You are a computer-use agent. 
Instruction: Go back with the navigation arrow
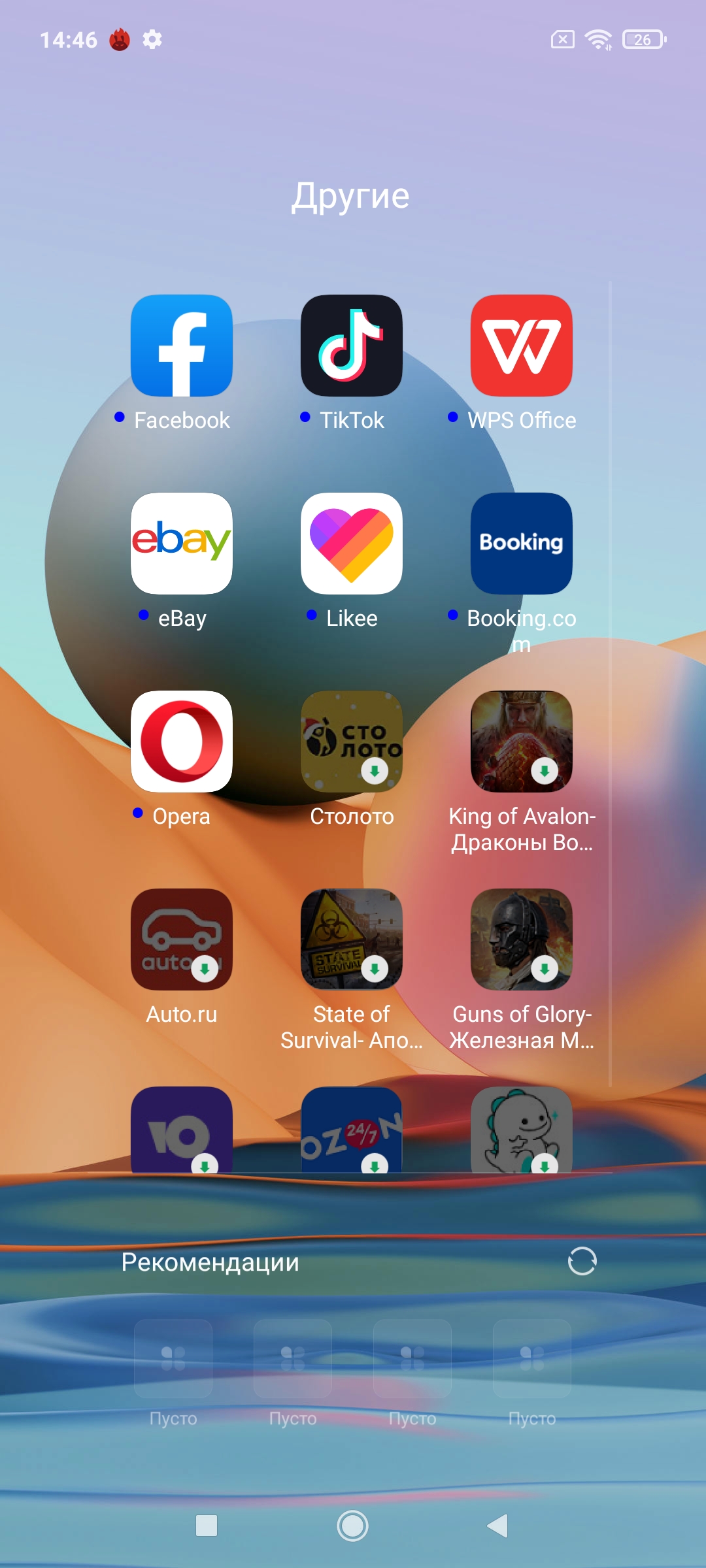pyautogui.click(x=498, y=1526)
